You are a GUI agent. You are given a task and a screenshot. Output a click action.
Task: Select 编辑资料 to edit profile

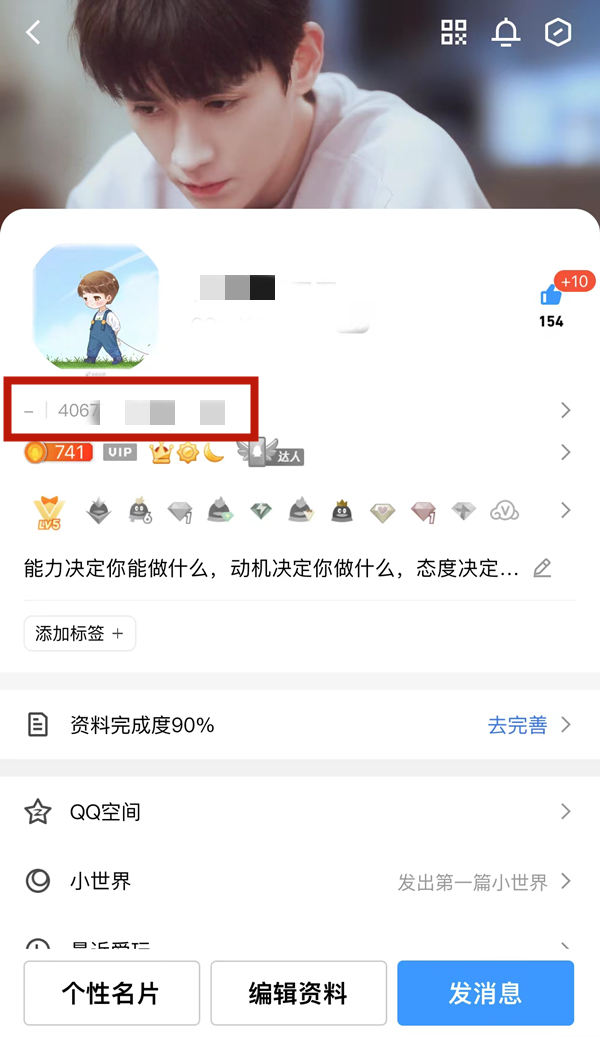click(298, 993)
